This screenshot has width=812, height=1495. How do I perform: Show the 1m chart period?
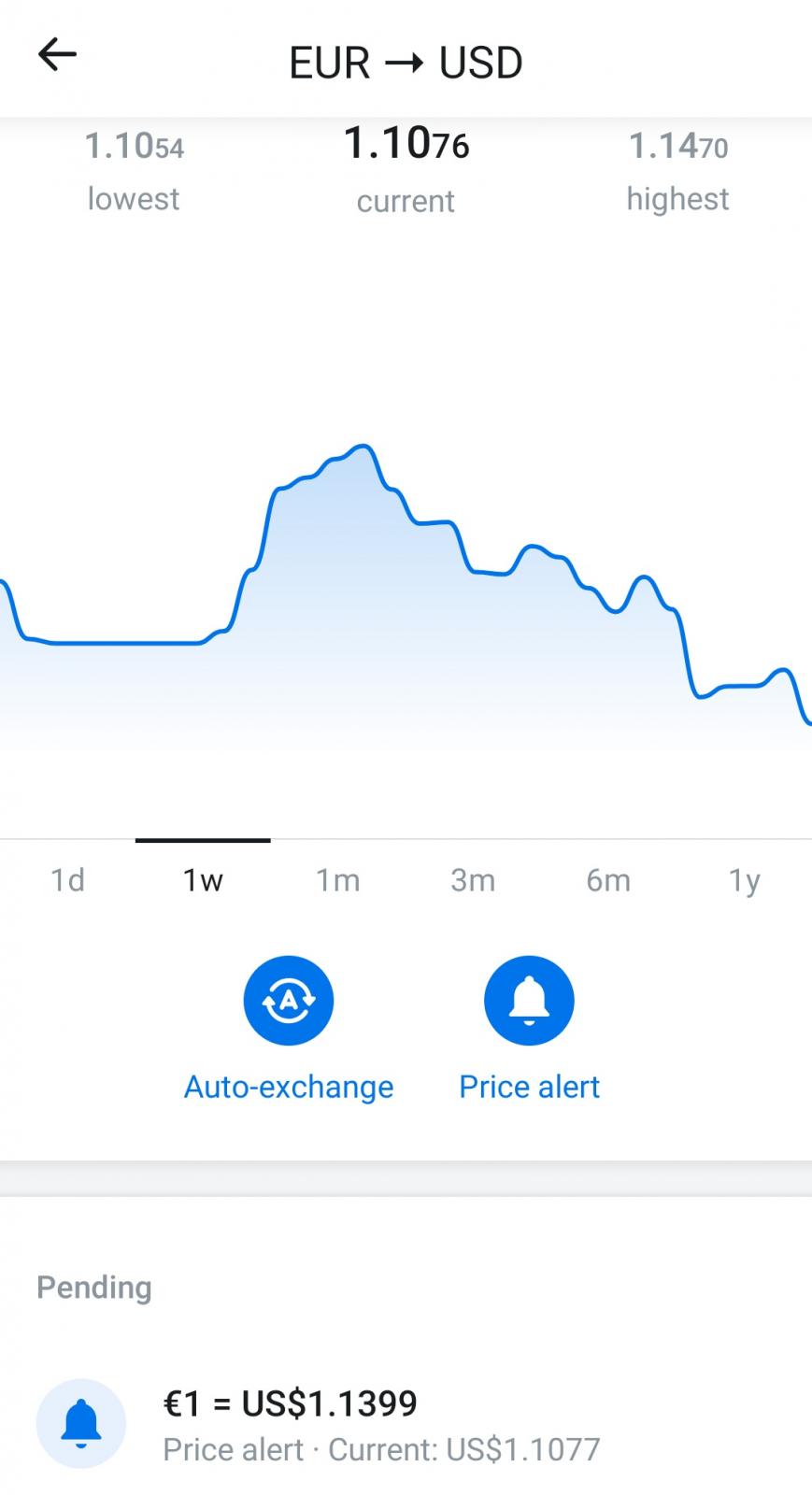(337, 880)
